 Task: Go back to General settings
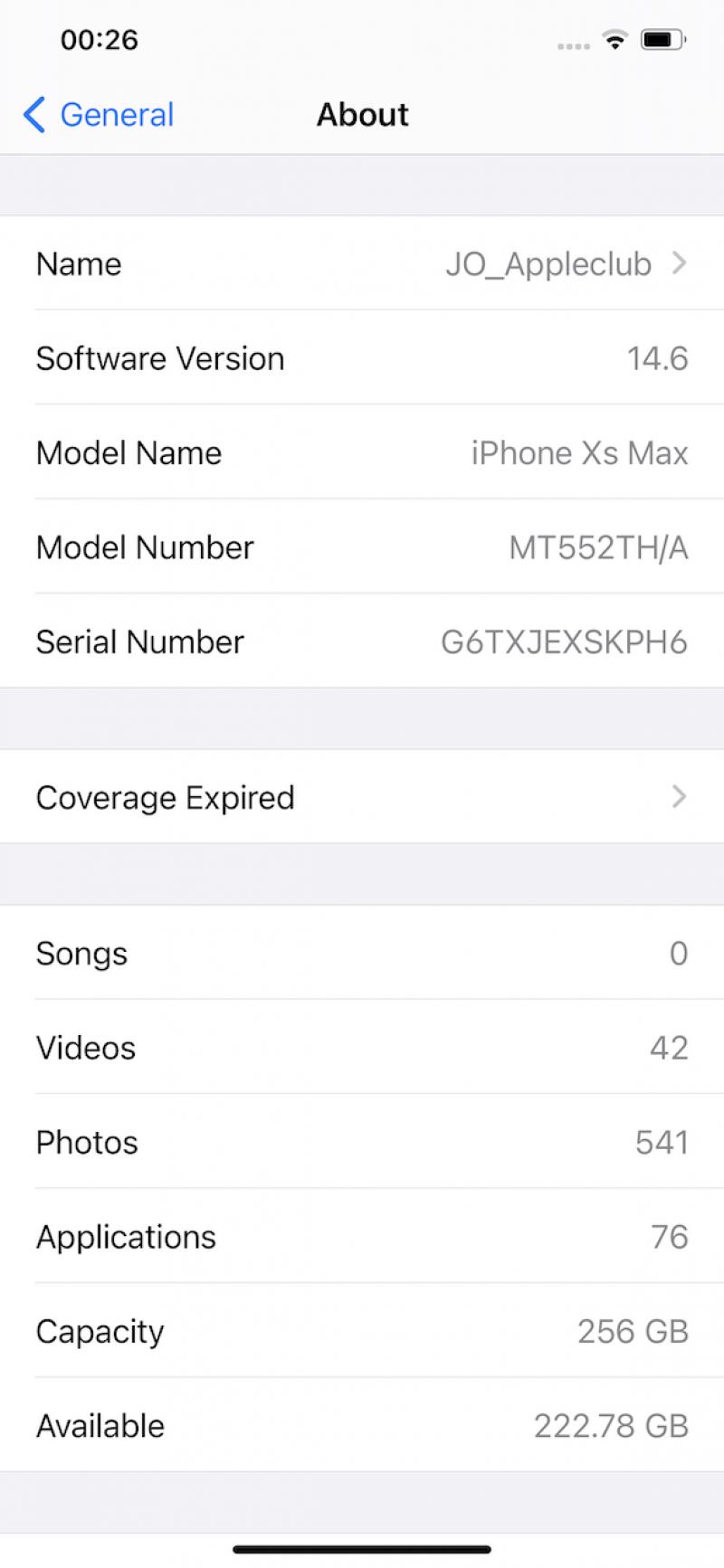point(98,115)
